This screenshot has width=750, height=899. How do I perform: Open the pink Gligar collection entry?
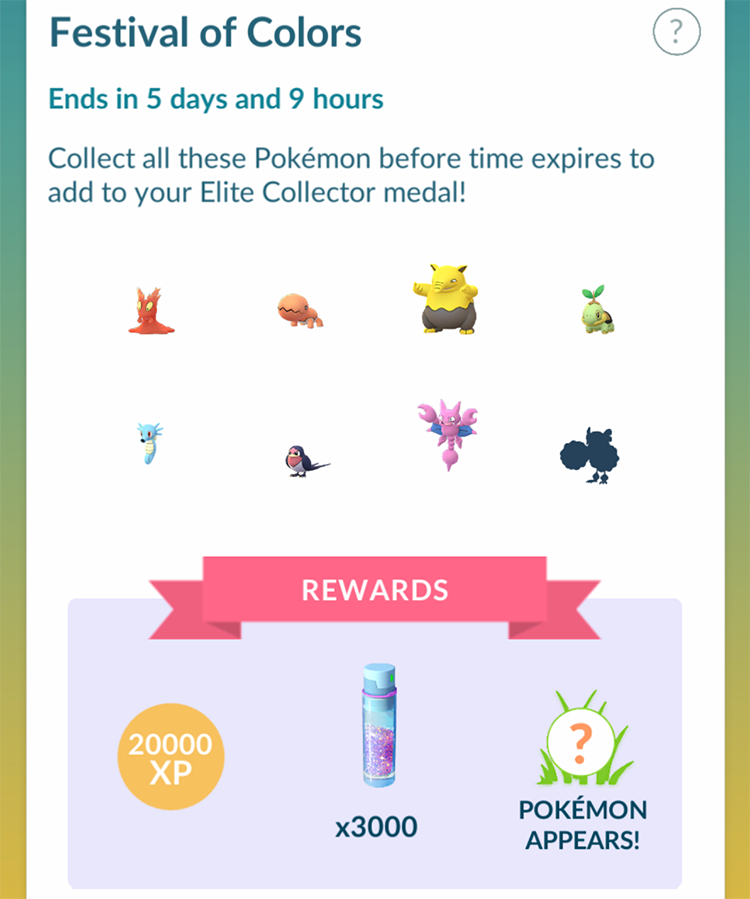446,434
